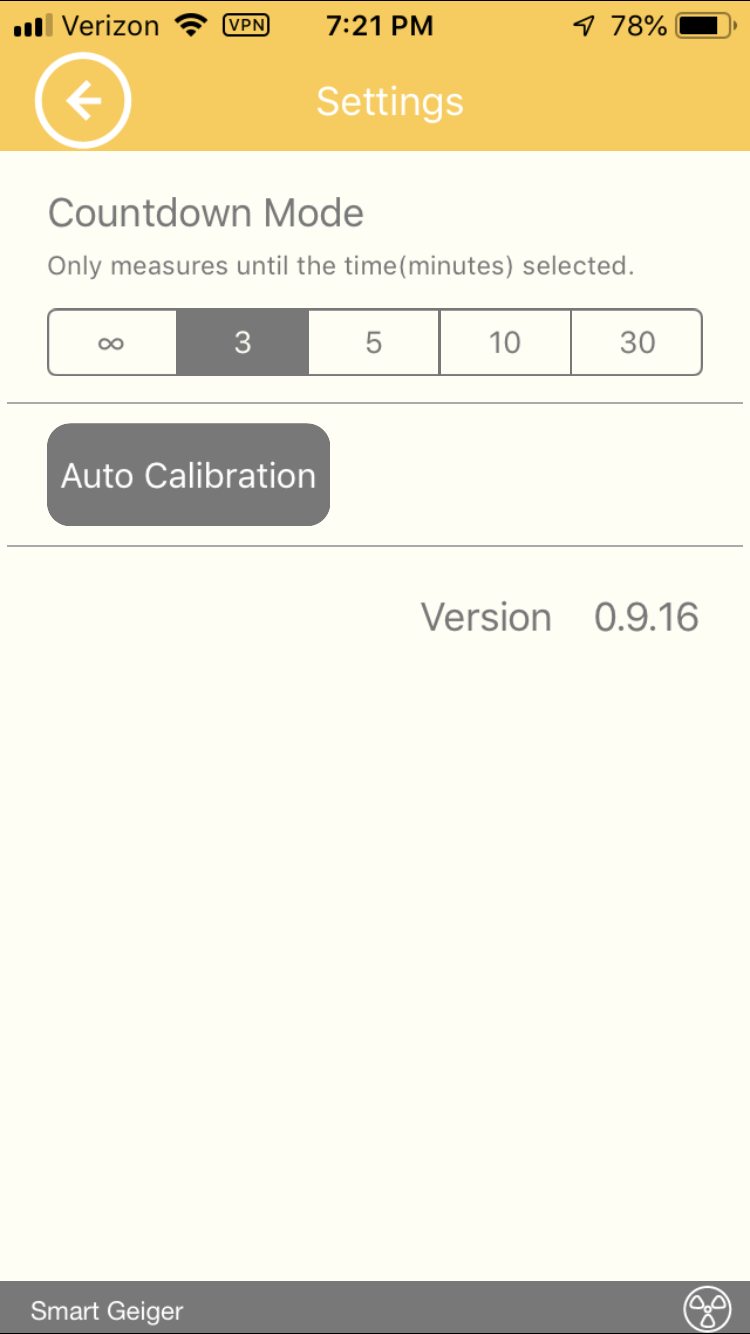
Task: Start Auto Calibration
Action: 189,475
